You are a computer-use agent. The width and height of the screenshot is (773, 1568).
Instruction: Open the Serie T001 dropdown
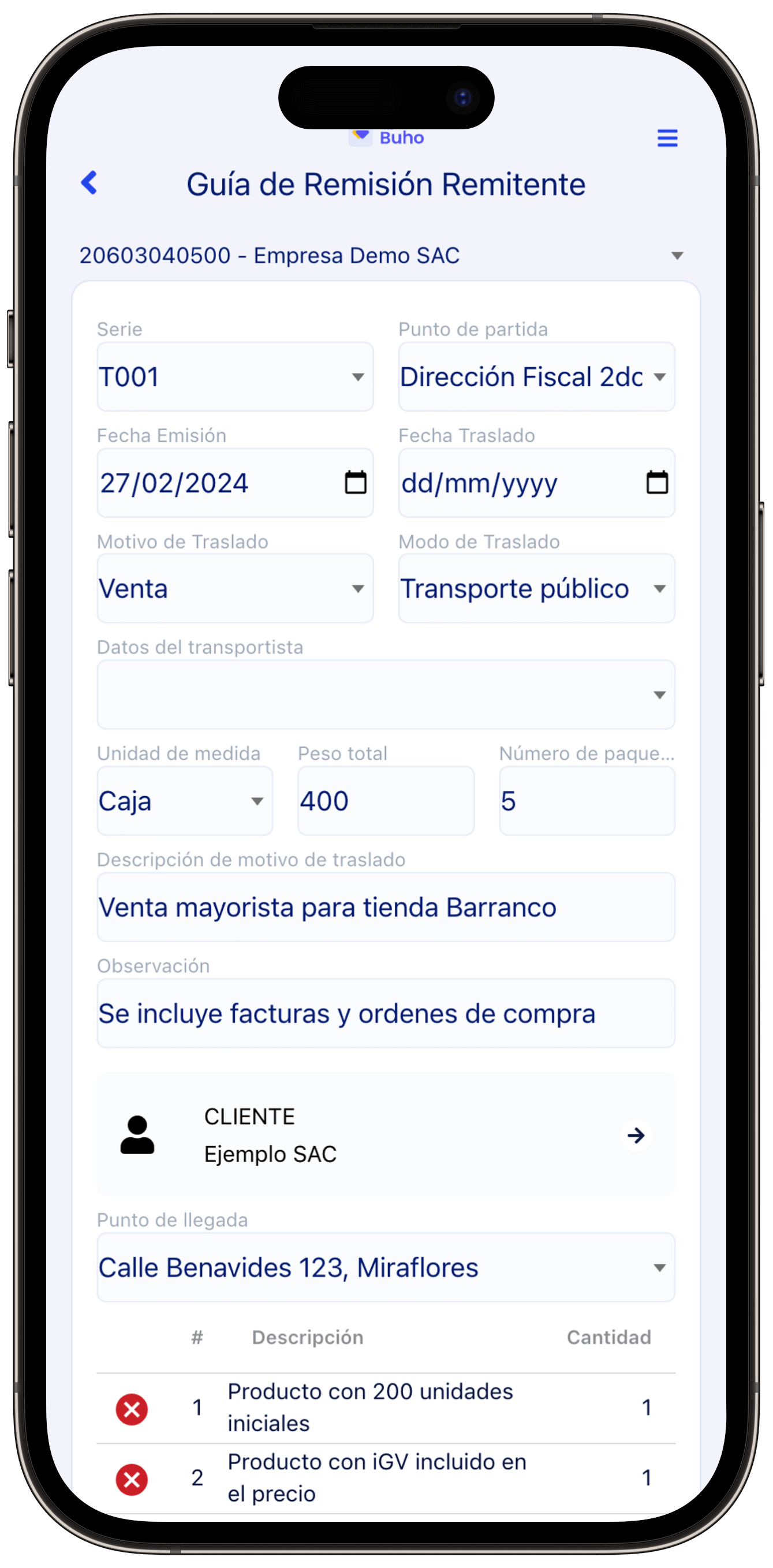pos(235,377)
